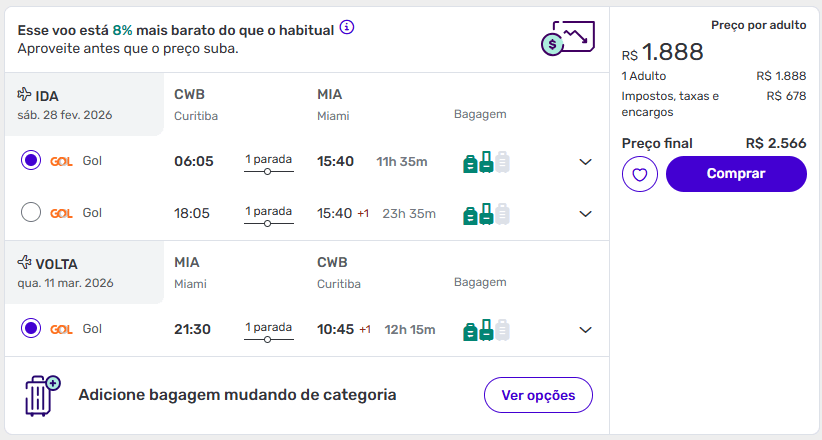Expand details of the 18:05 flight
Viewport: 822px width, 440px height.
(586, 213)
